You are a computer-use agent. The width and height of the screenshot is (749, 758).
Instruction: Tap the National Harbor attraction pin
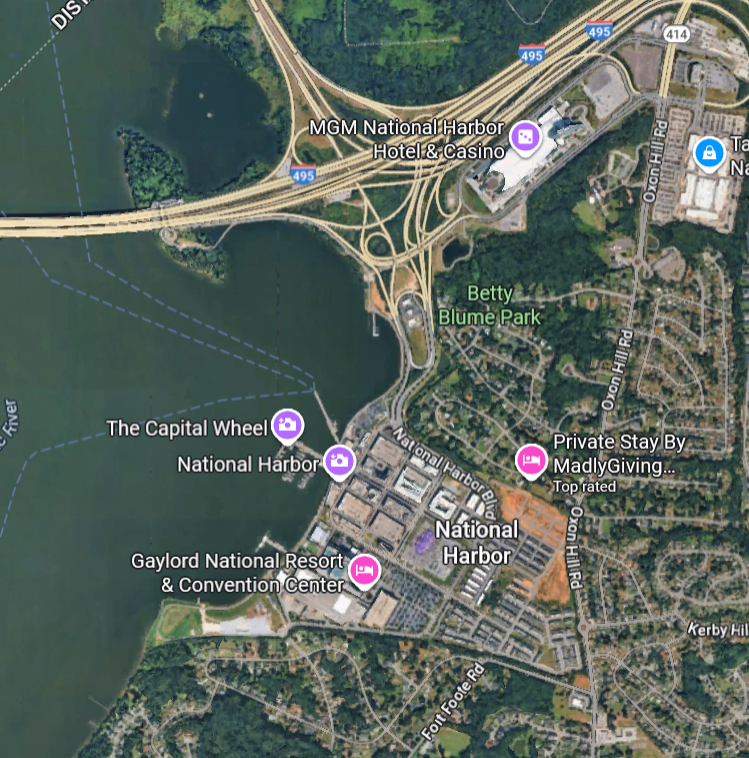click(339, 461)
